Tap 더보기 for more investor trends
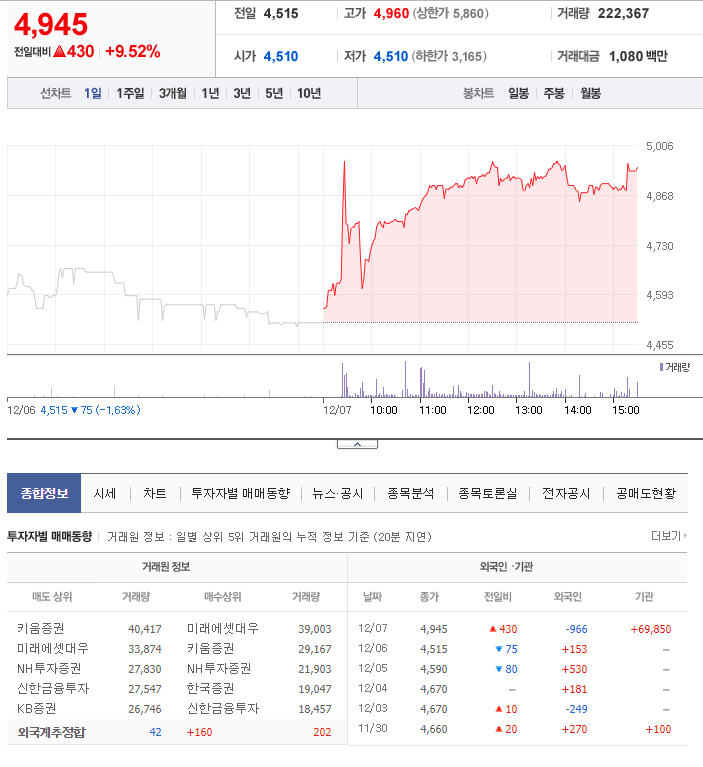Viewport: 703px width, 767px height. click(668, 536)
